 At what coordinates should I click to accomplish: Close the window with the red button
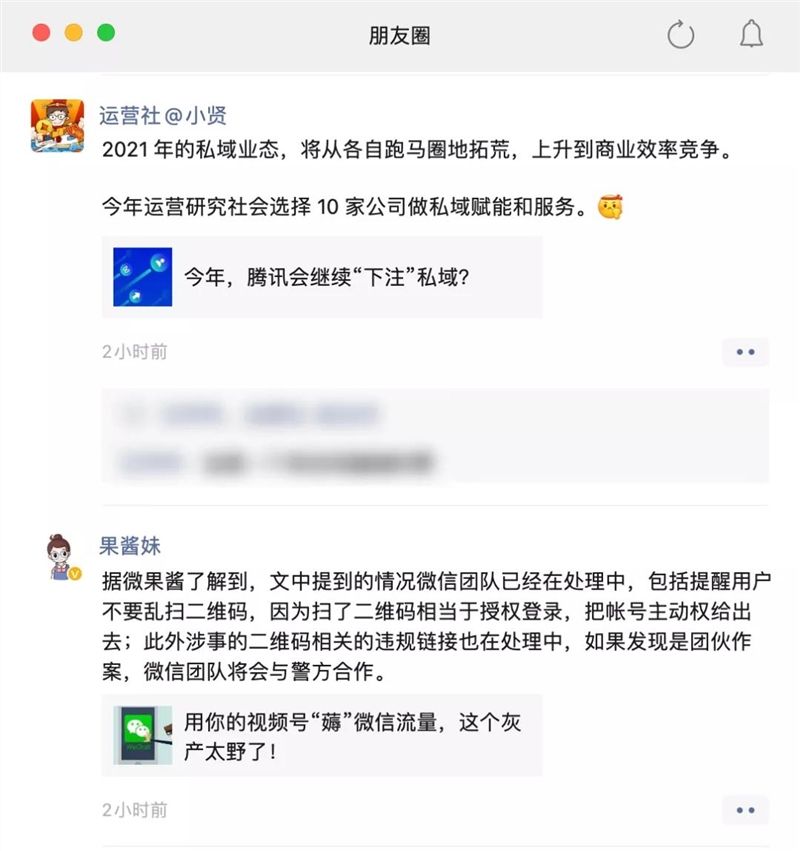point(41,33)
